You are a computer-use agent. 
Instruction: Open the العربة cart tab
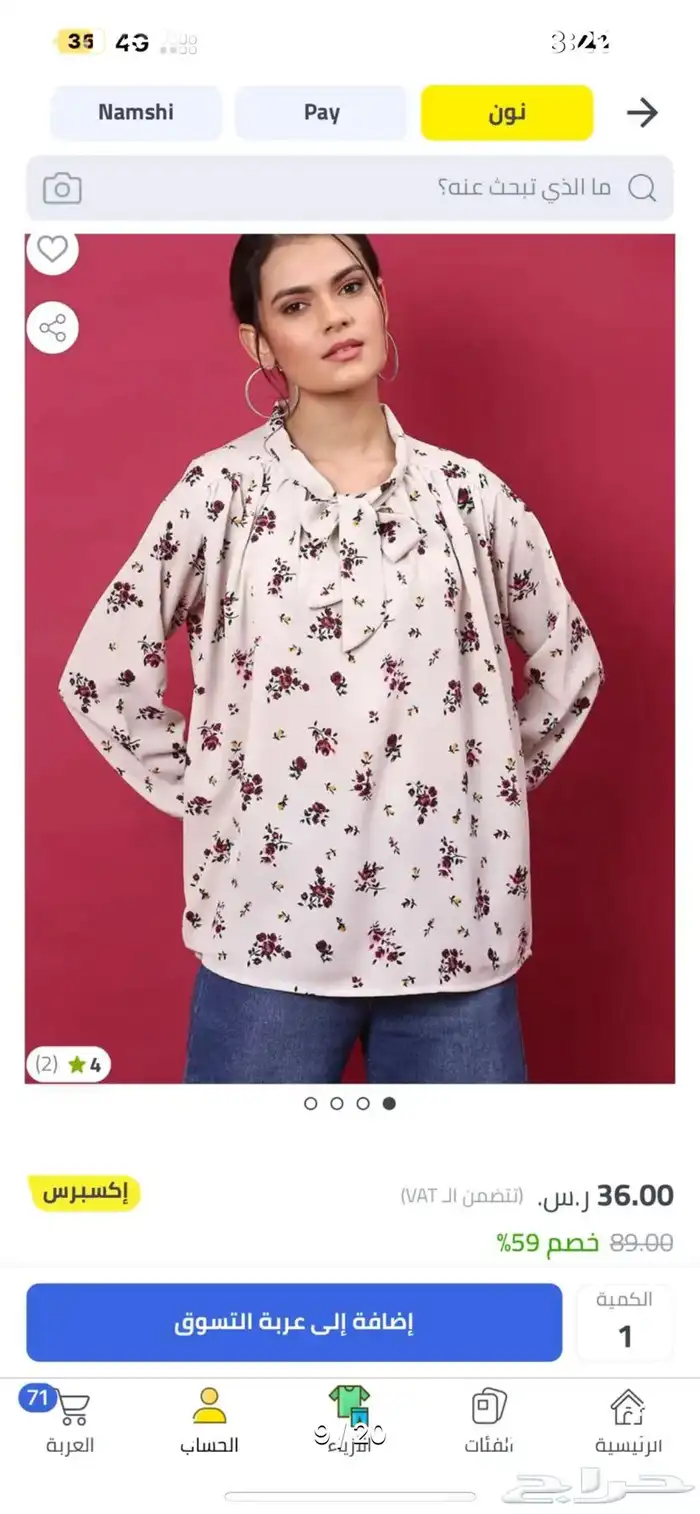[68, 1422]
